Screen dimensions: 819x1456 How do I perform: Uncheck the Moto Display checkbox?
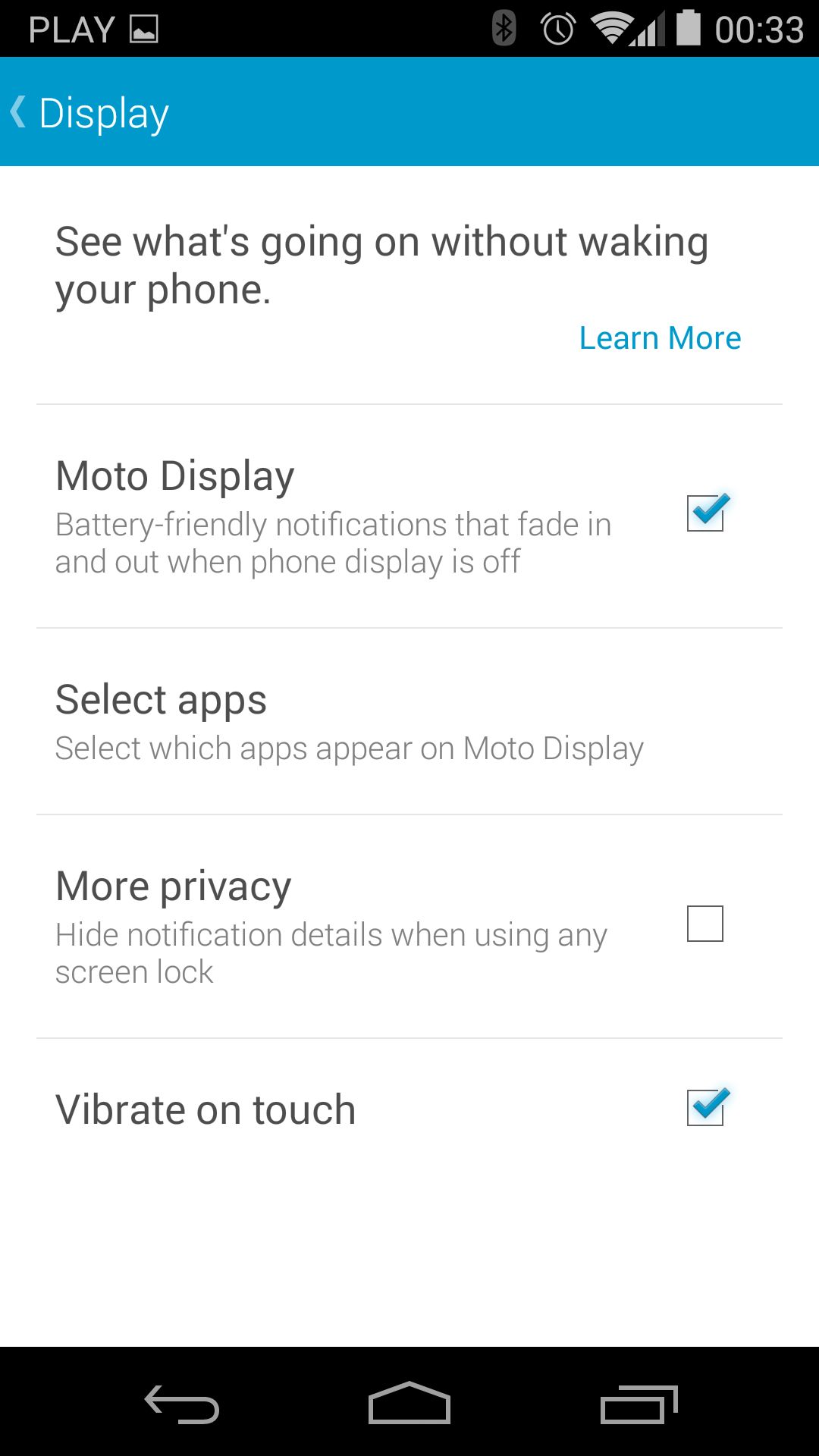coord(706,513)
